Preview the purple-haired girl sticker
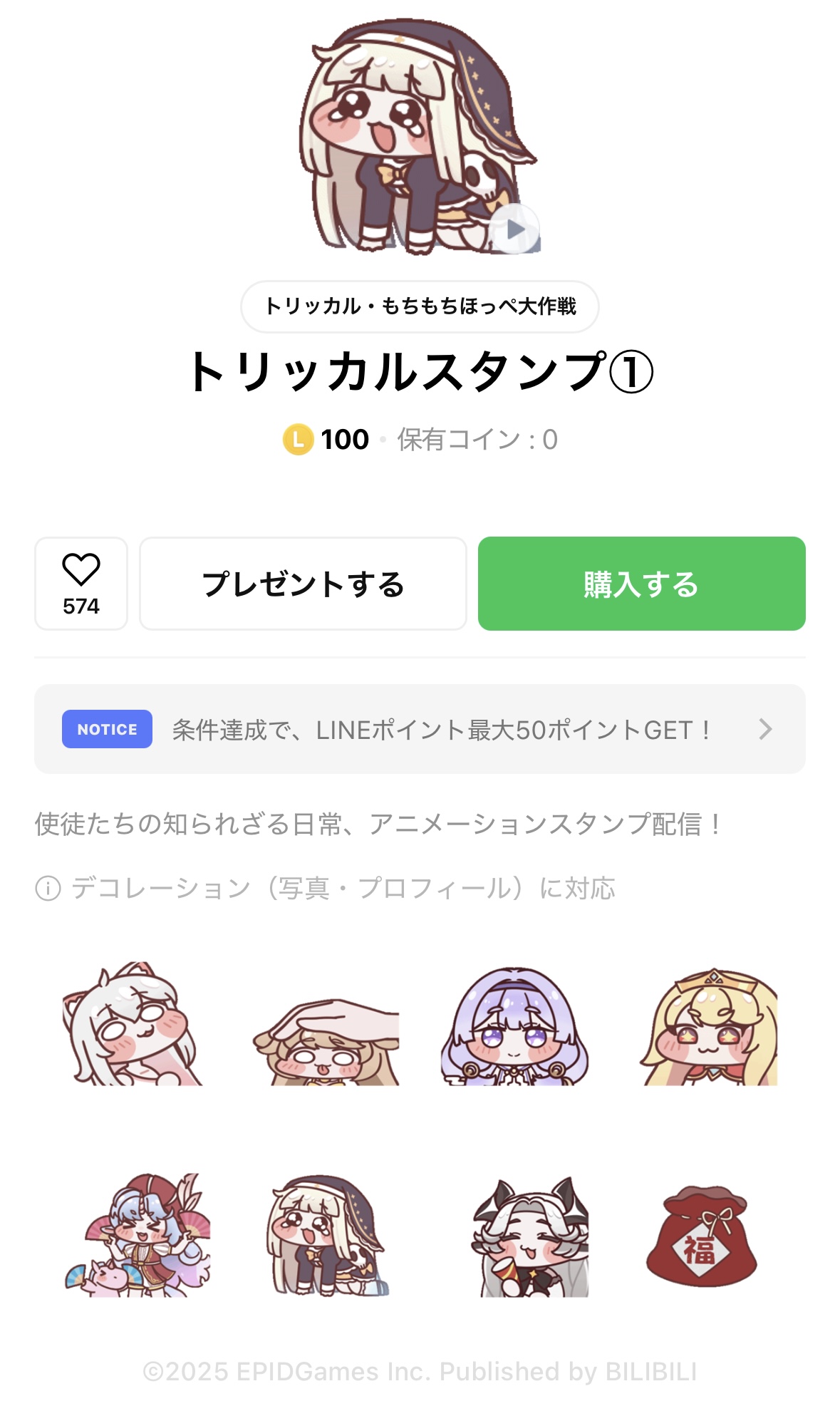The height and width of the screenshot is (1401, 840). point(514,1026)
